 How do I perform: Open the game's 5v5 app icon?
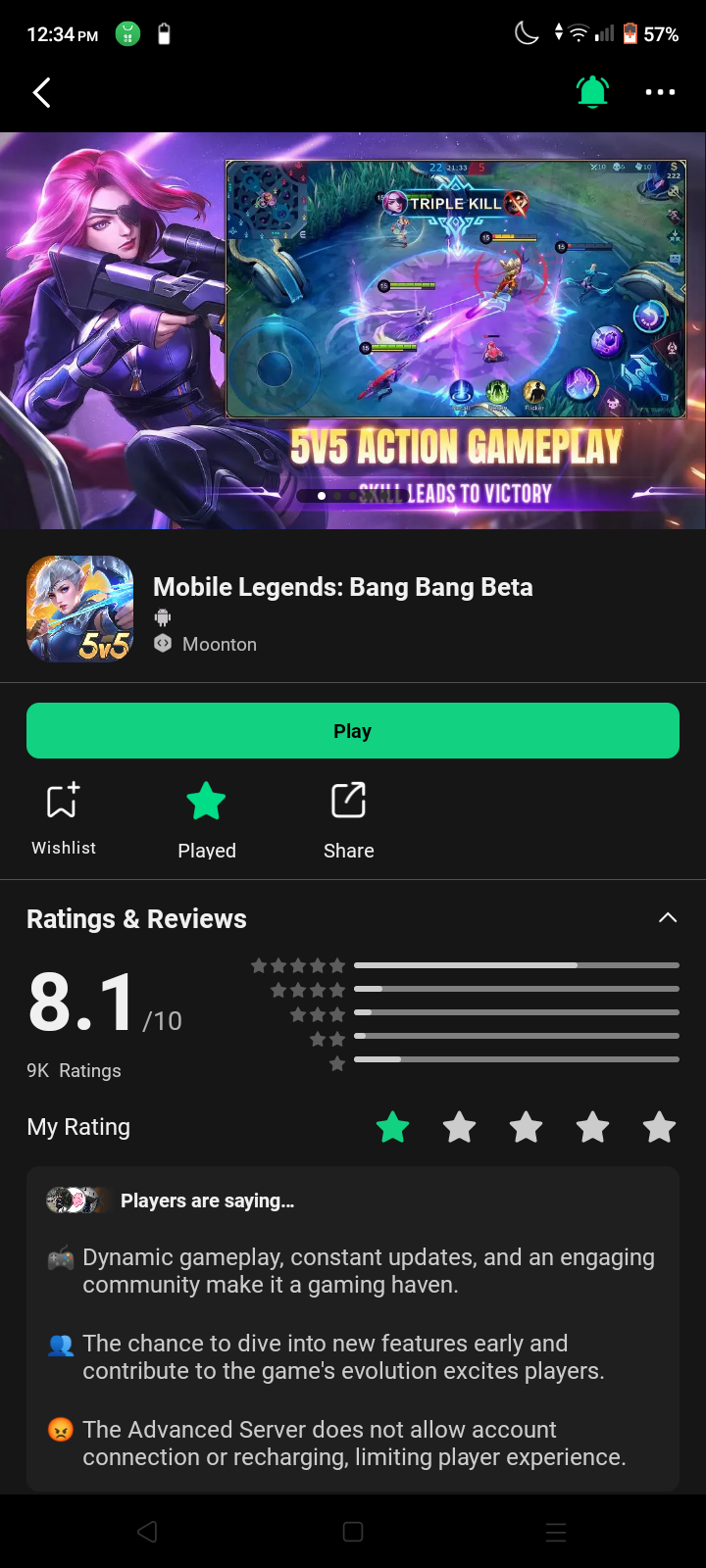tap(79, 608)
